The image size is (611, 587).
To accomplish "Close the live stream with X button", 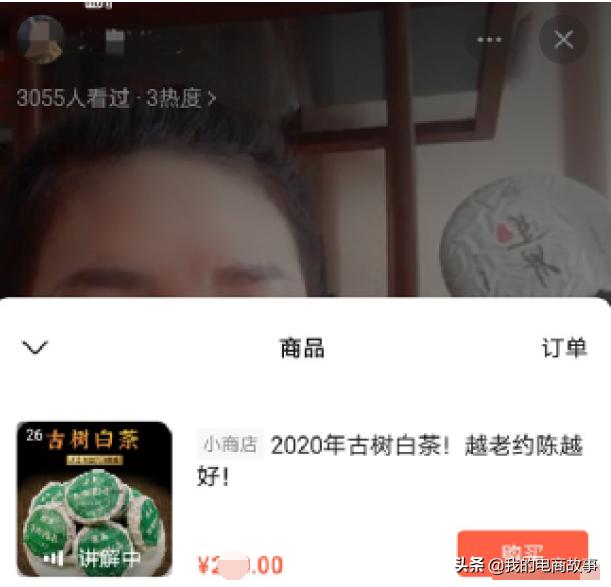I will pyautogui.click(x=564, y=40).
